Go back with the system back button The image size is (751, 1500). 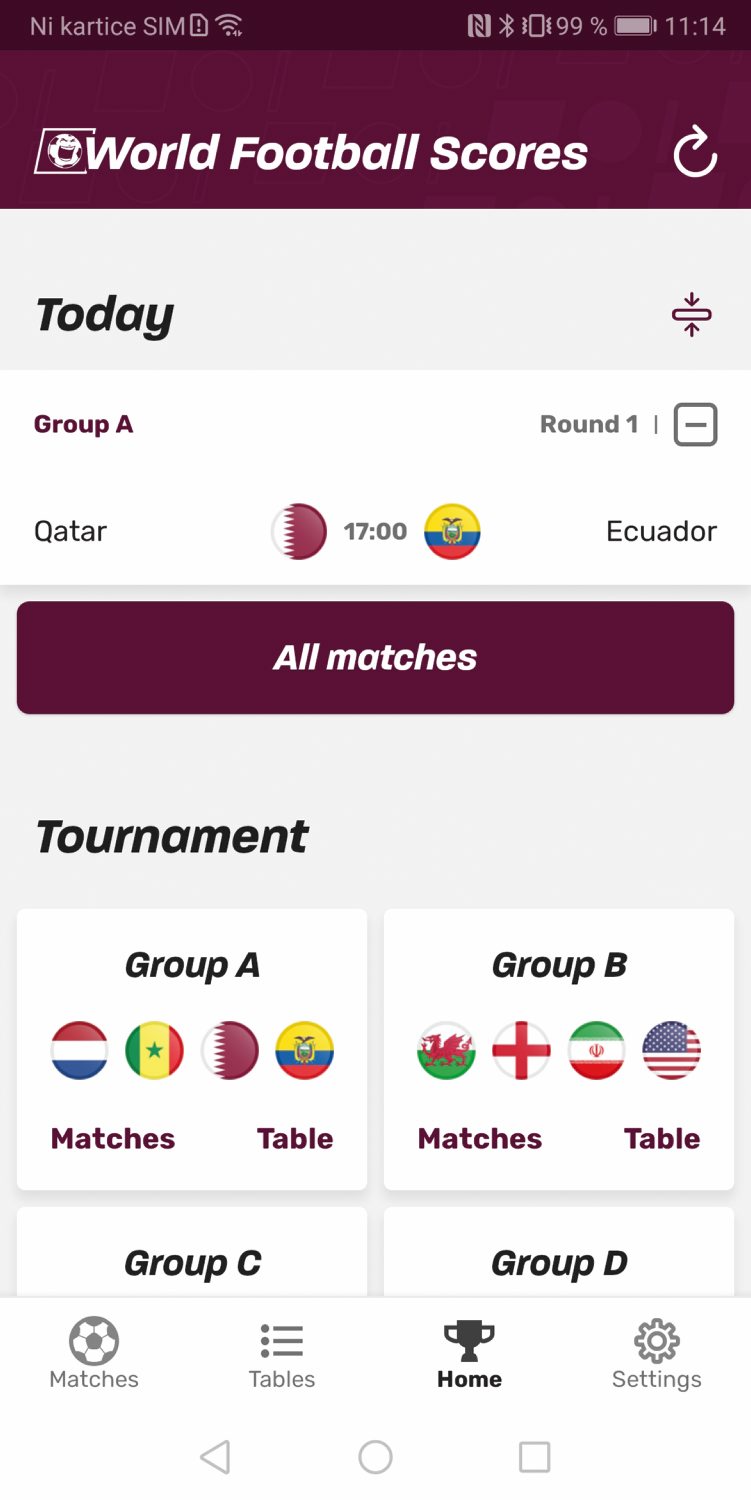[215, 1457]
